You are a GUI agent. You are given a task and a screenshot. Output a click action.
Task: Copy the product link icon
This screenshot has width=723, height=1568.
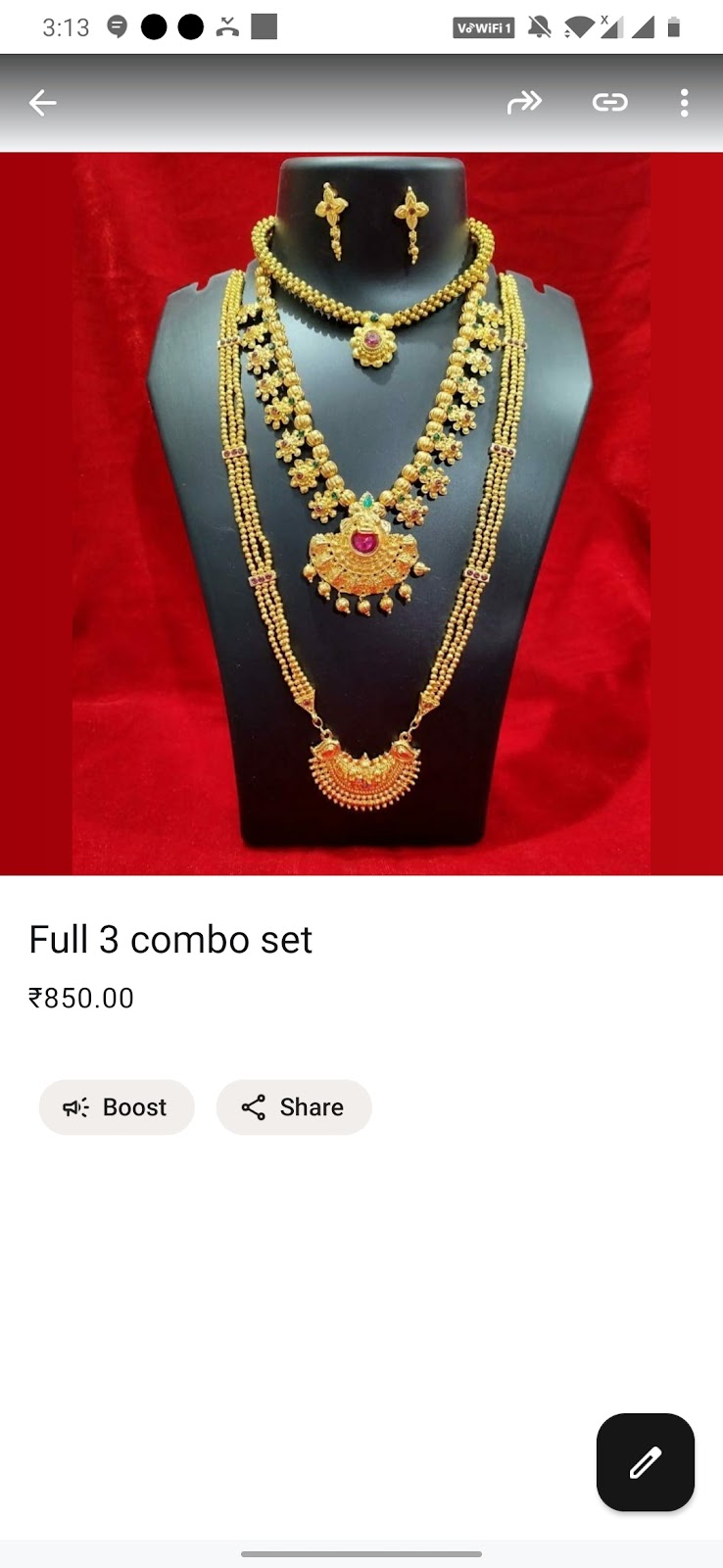click(609, 102)
